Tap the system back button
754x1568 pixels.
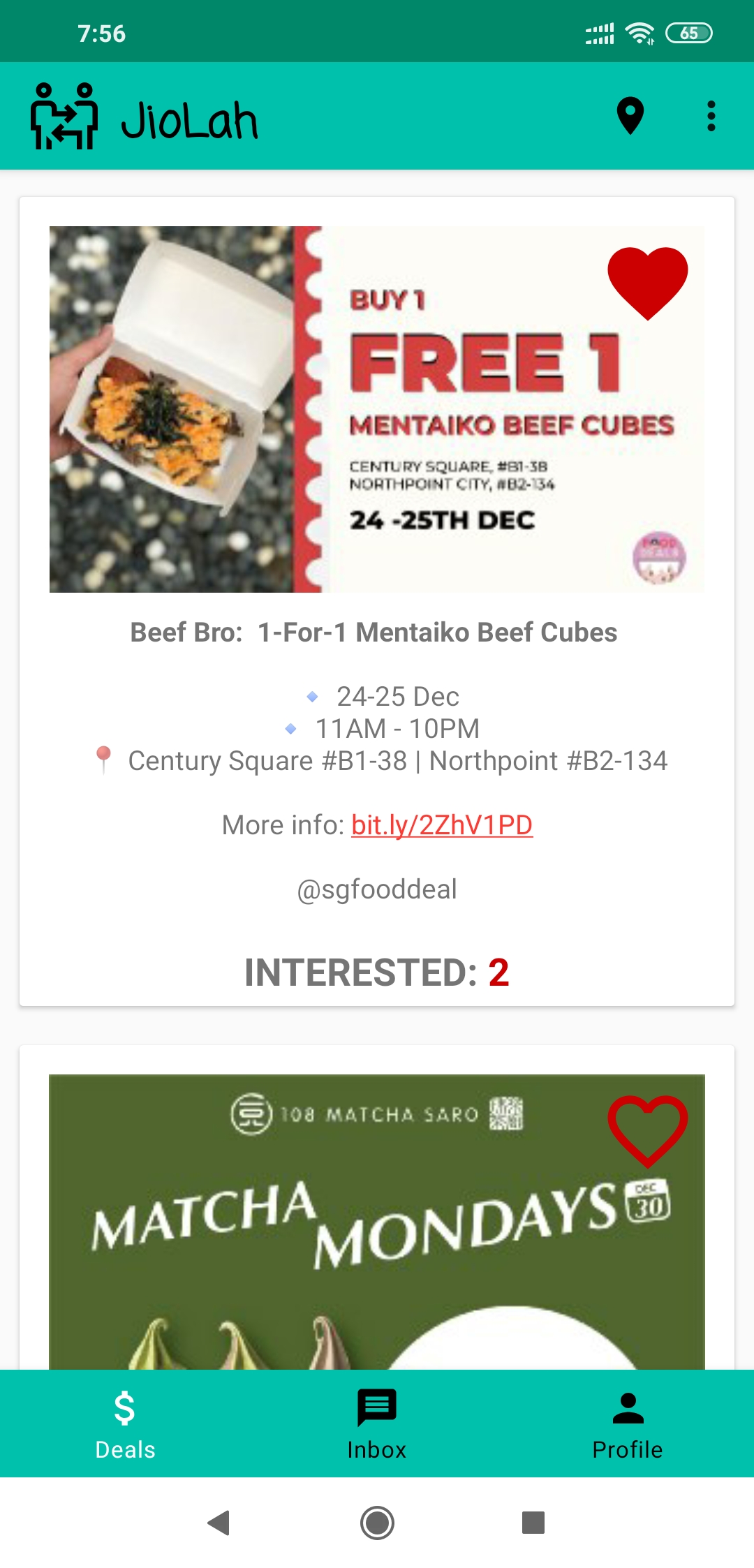(x=219, y=1523)
